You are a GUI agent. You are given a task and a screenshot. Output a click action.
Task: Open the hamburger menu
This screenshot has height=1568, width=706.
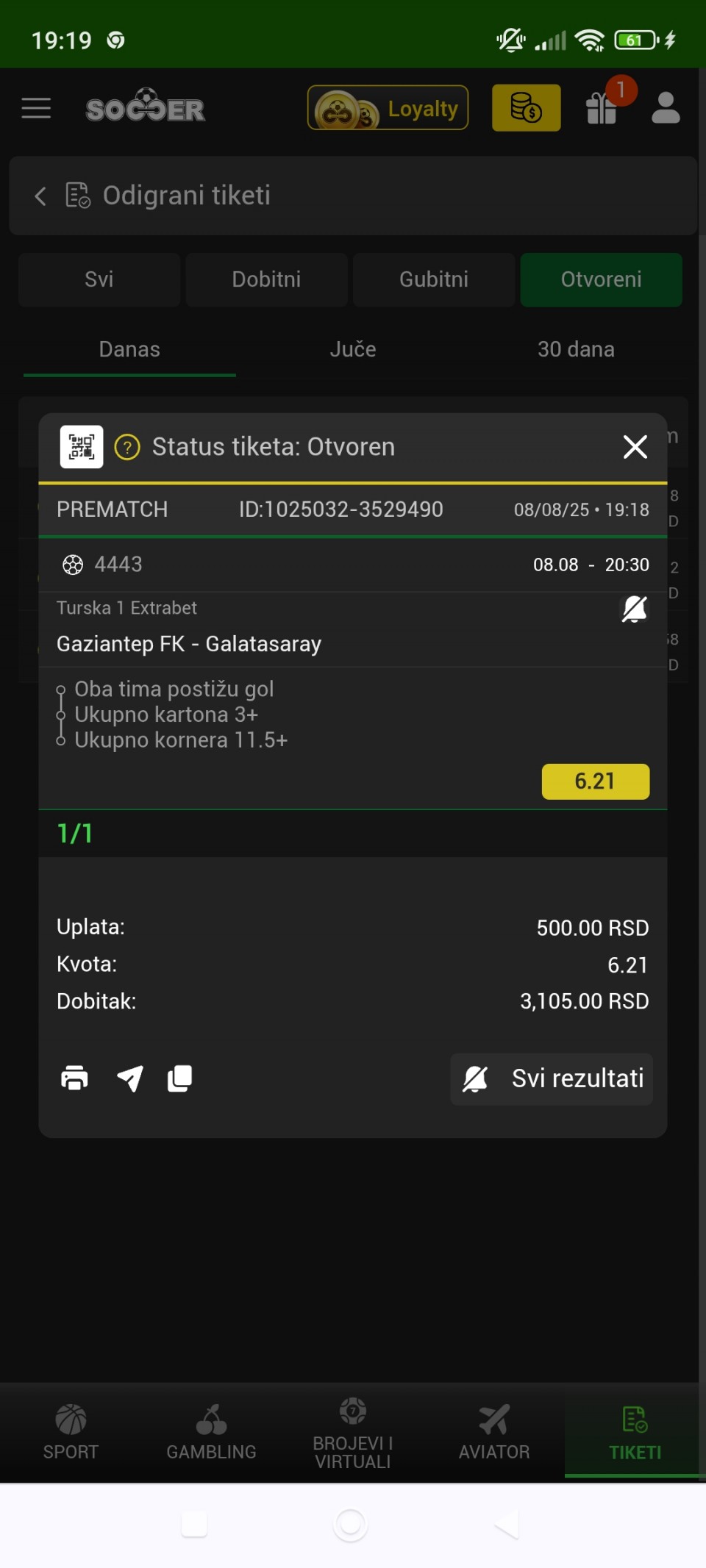(x=36, y=108)
